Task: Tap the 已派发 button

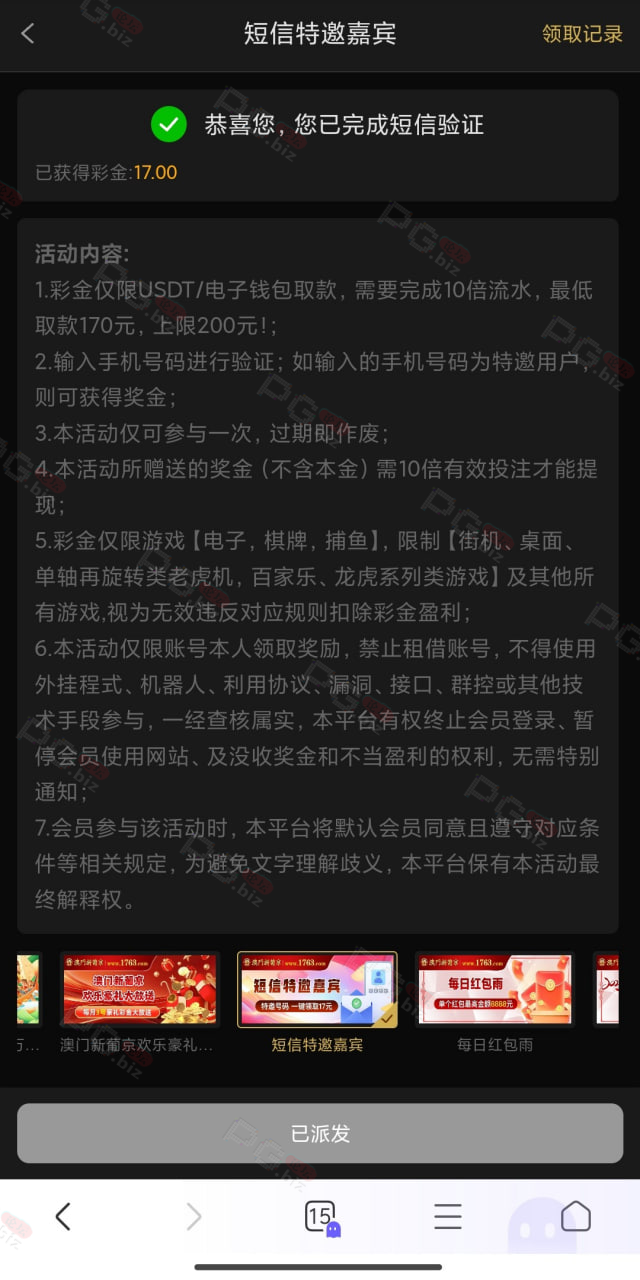Action: pyautogui.click(x=320, y=1133)
